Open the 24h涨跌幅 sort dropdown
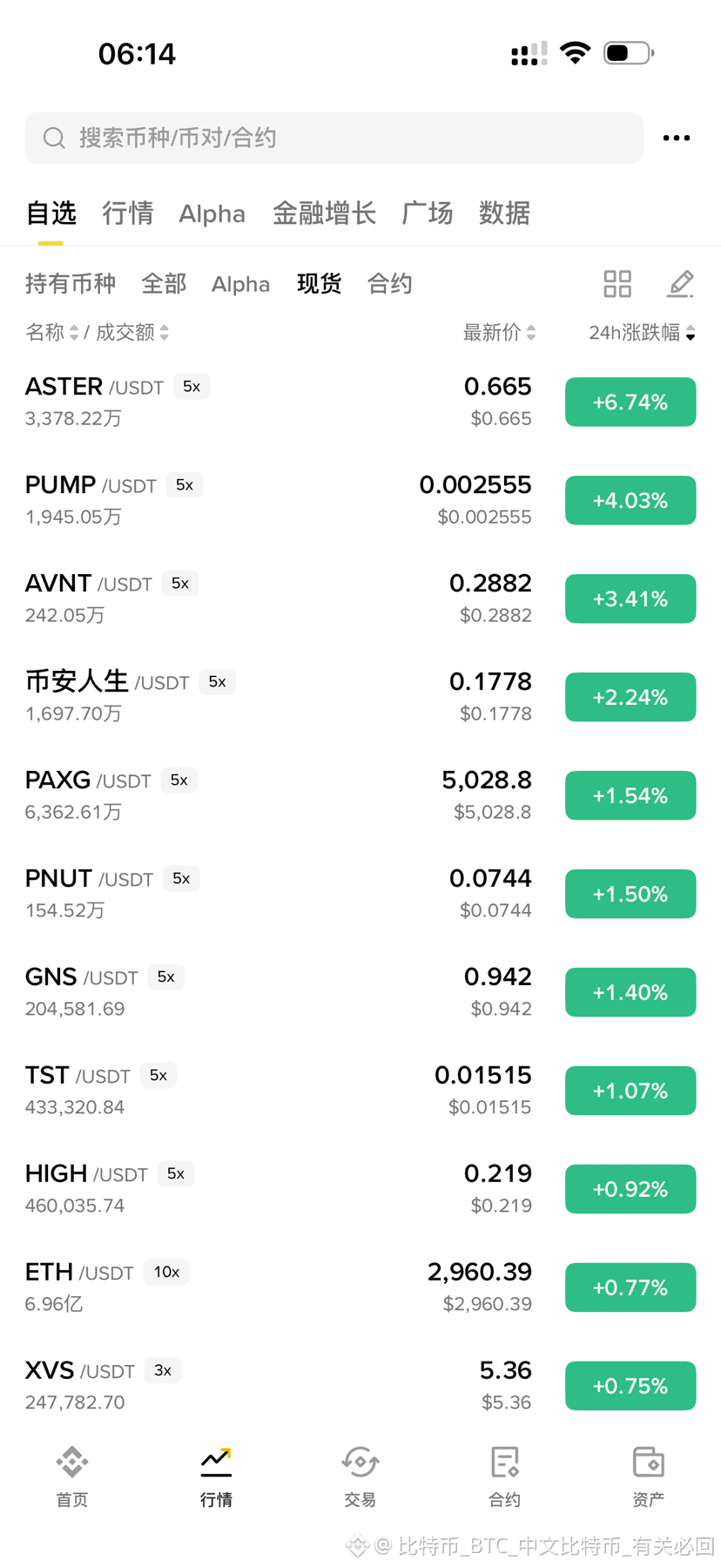Image resolution: width=721 pixels, height=1568 pixels. tap(691, 334)
